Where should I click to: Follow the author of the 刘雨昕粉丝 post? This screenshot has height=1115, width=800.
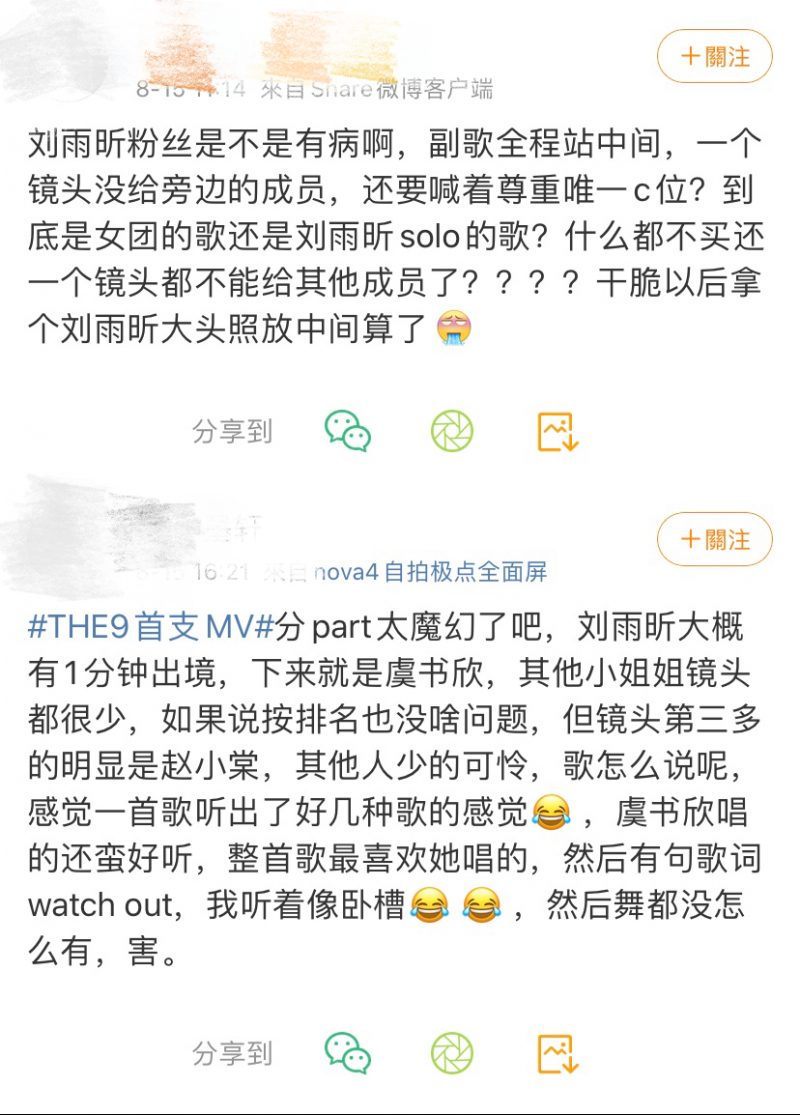point(714,56)
